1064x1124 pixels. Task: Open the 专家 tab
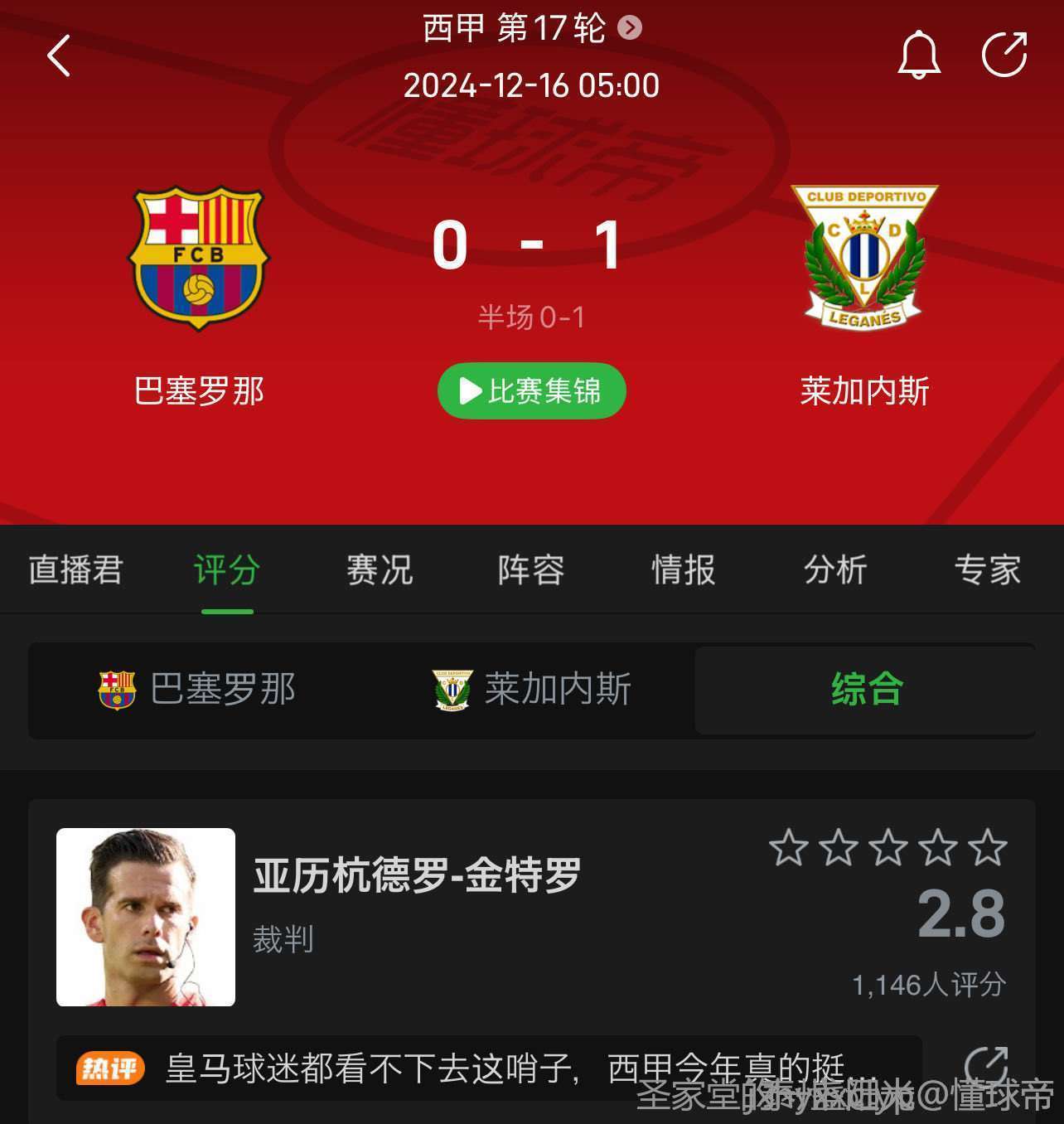pos(987,570)
